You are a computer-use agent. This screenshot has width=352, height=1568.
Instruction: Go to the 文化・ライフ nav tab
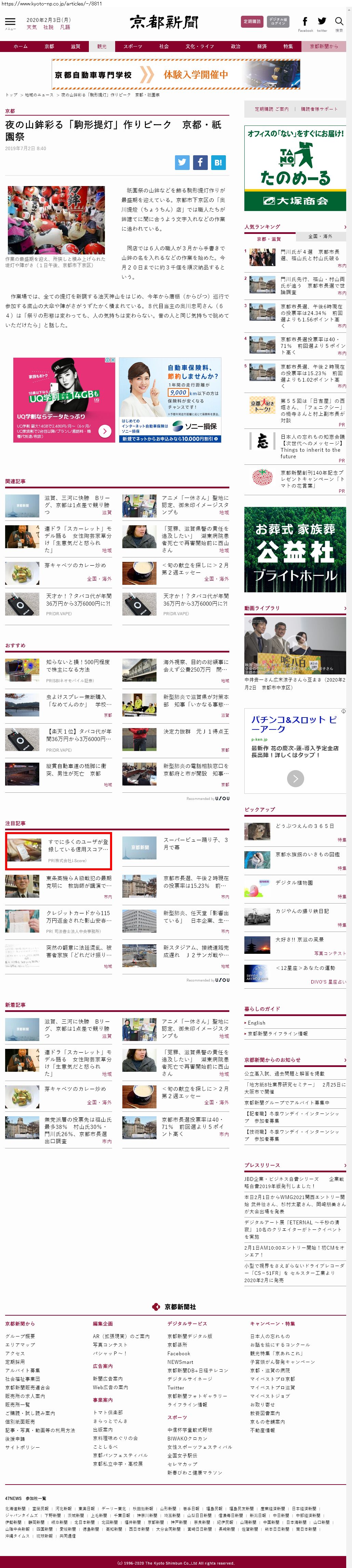(199, 46)
